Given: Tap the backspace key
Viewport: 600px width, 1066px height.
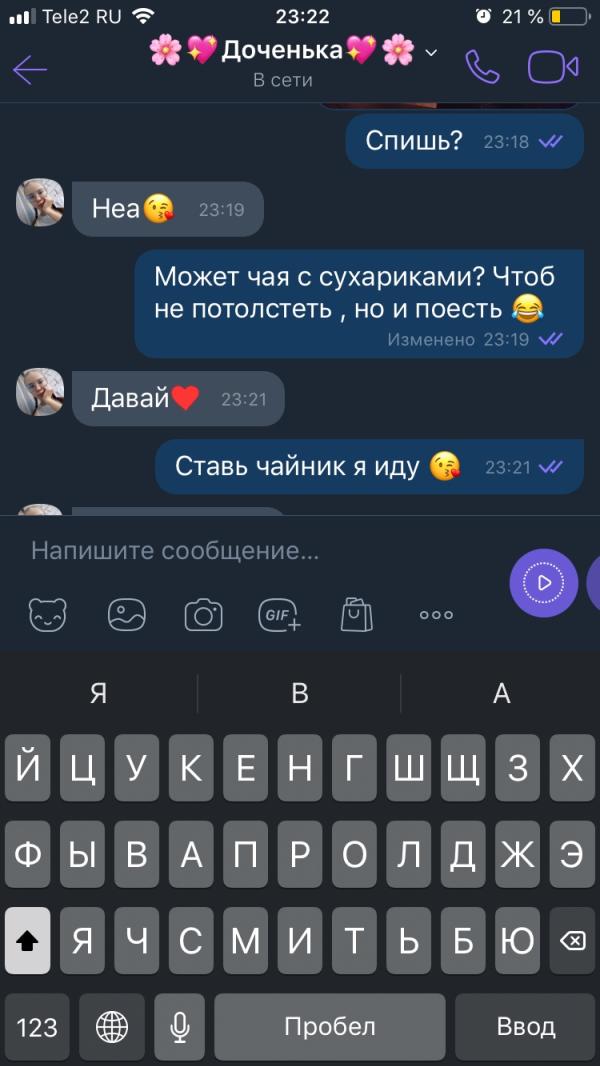Looking at the screenshot, I should click(571, 940).
